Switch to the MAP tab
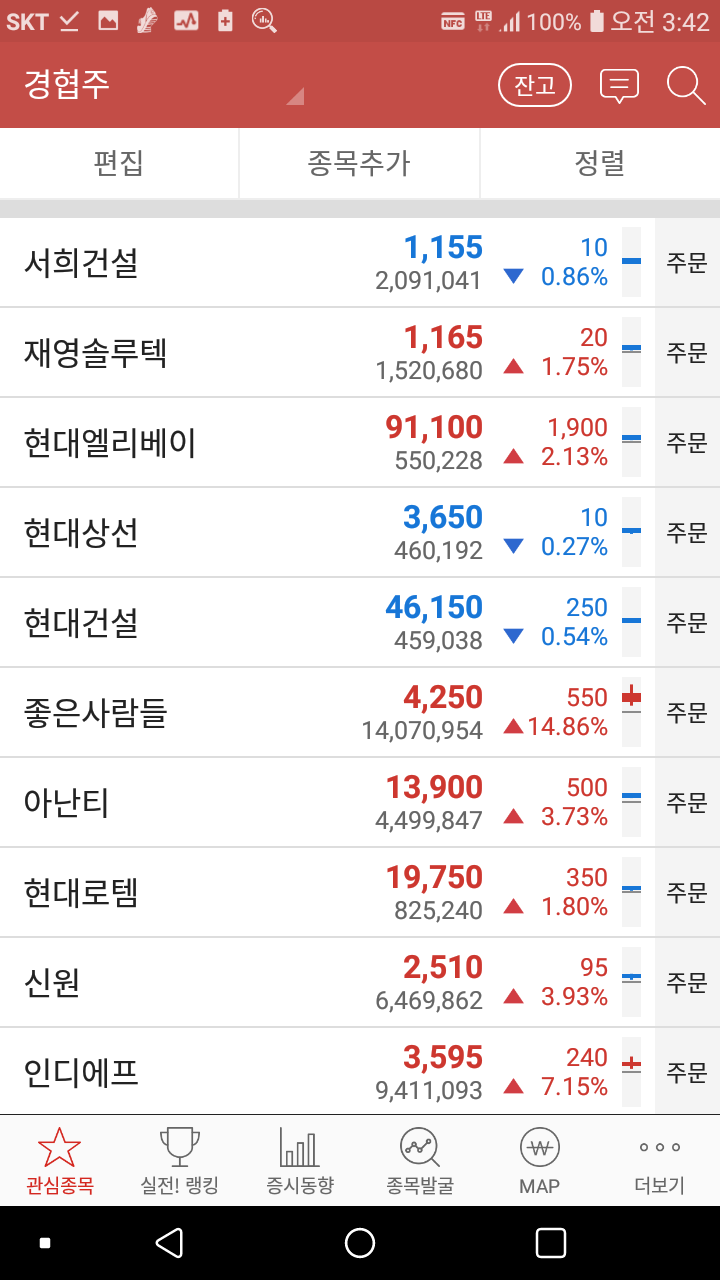 click(540, 1161)
